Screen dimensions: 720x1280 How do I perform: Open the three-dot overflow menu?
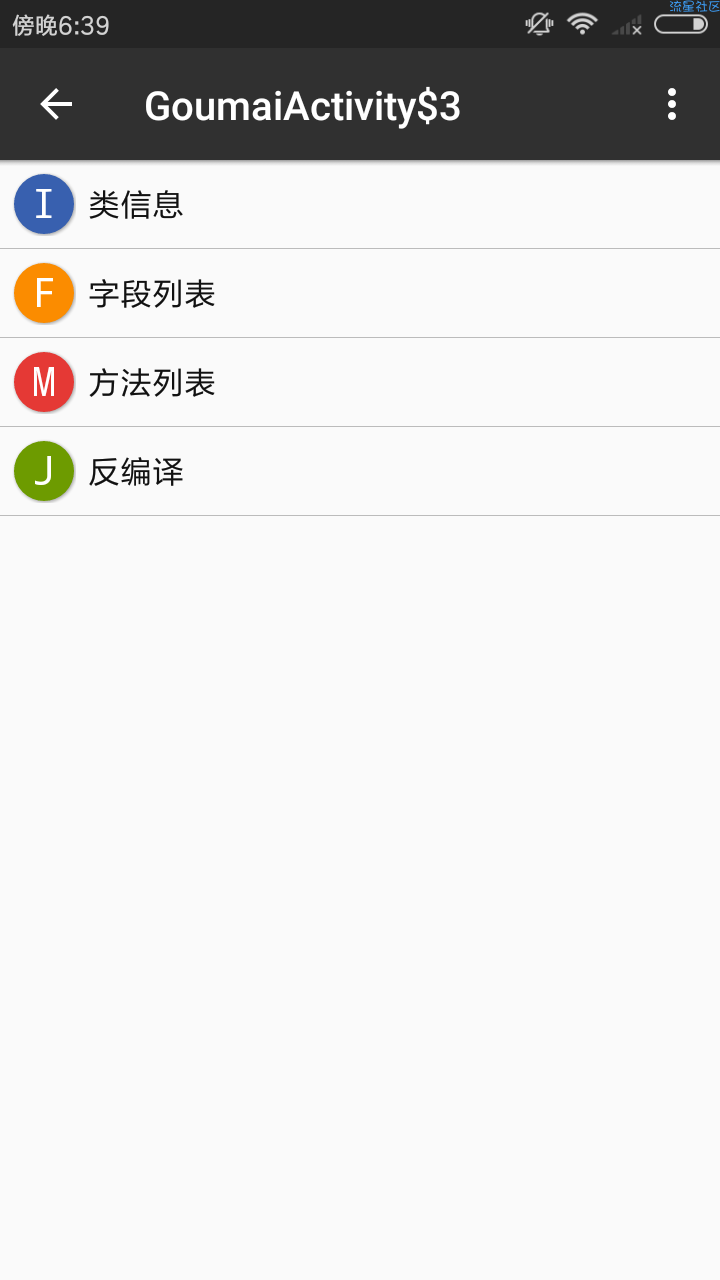tap(672, 104)
